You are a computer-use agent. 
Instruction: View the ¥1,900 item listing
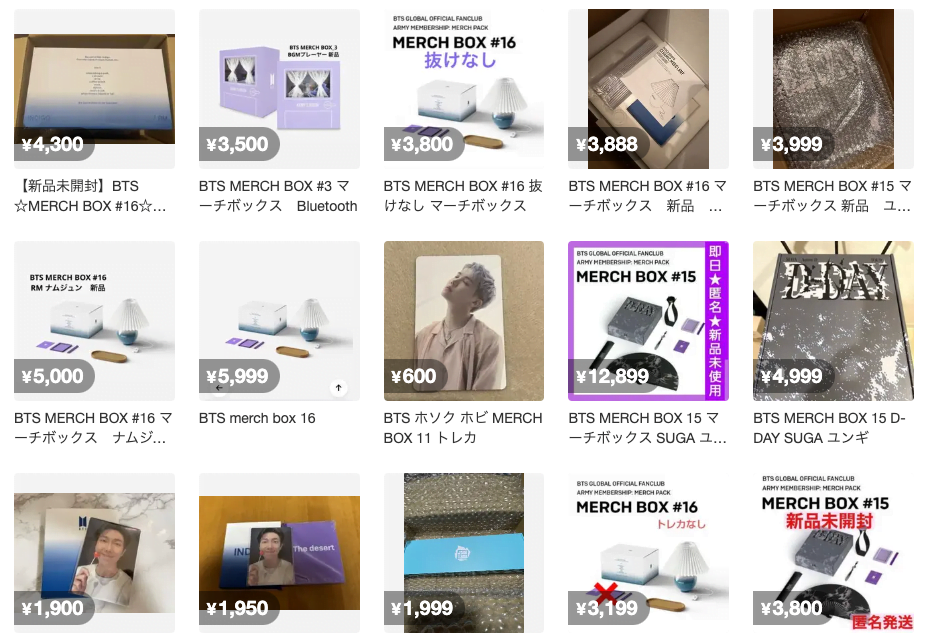click(x=94, y=552)
